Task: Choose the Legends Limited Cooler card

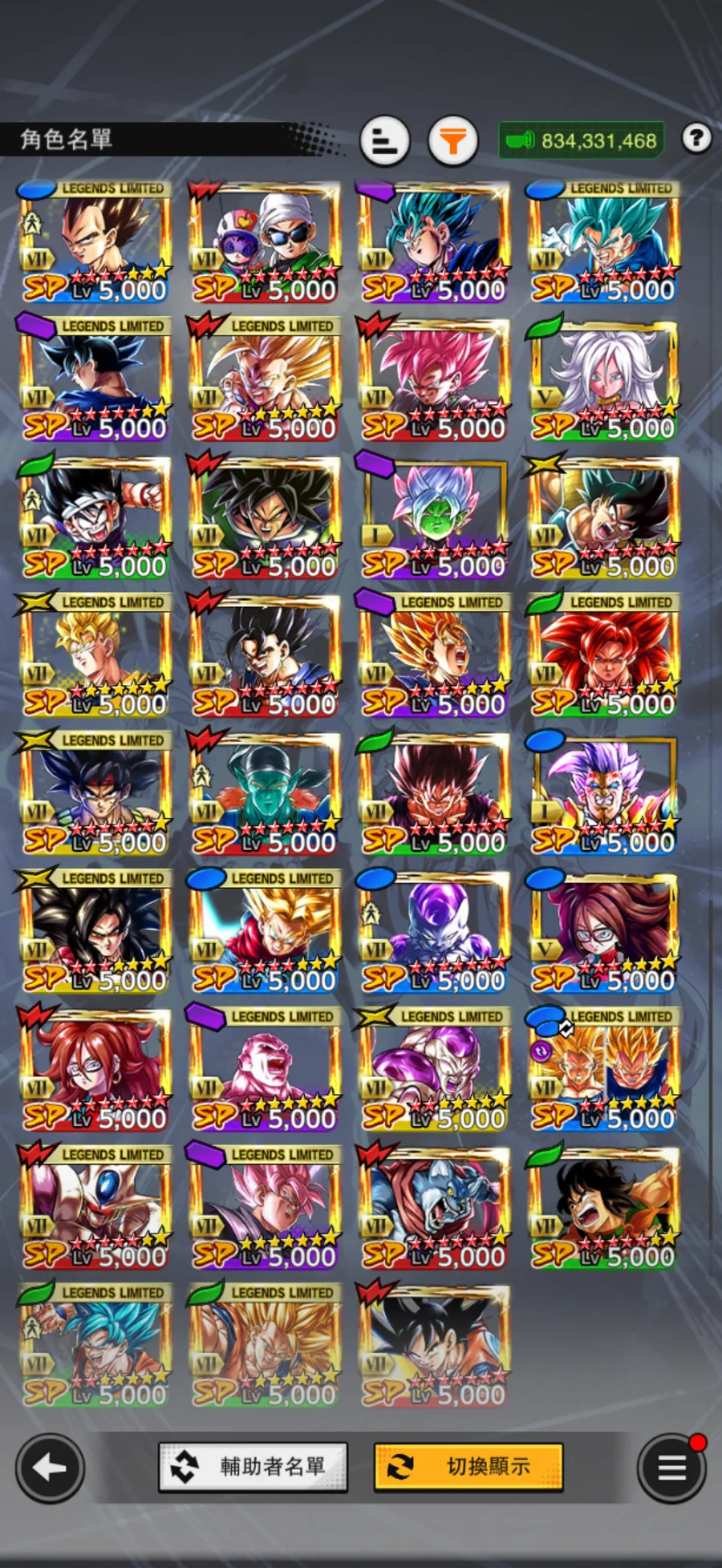Action: click(x=95, y=1209)
